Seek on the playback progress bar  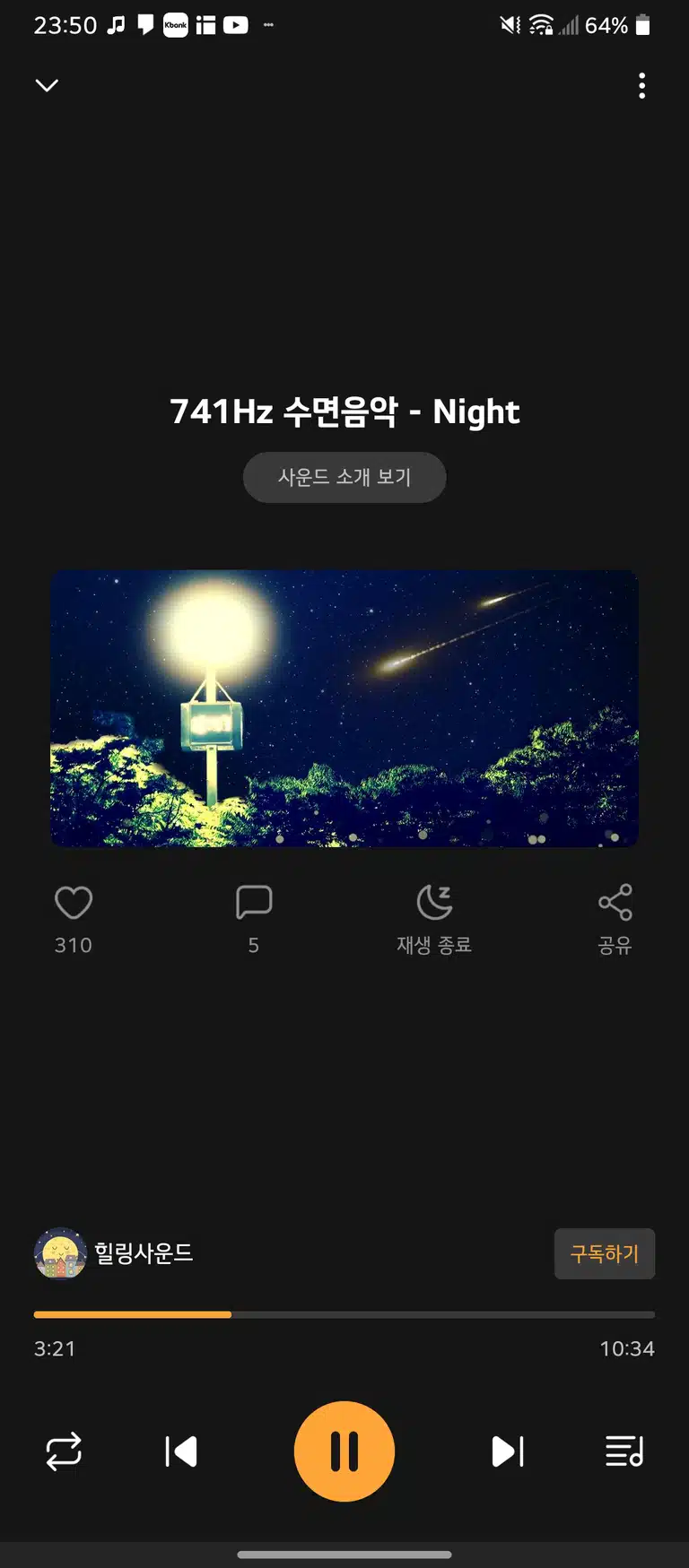coord(344,1314)
